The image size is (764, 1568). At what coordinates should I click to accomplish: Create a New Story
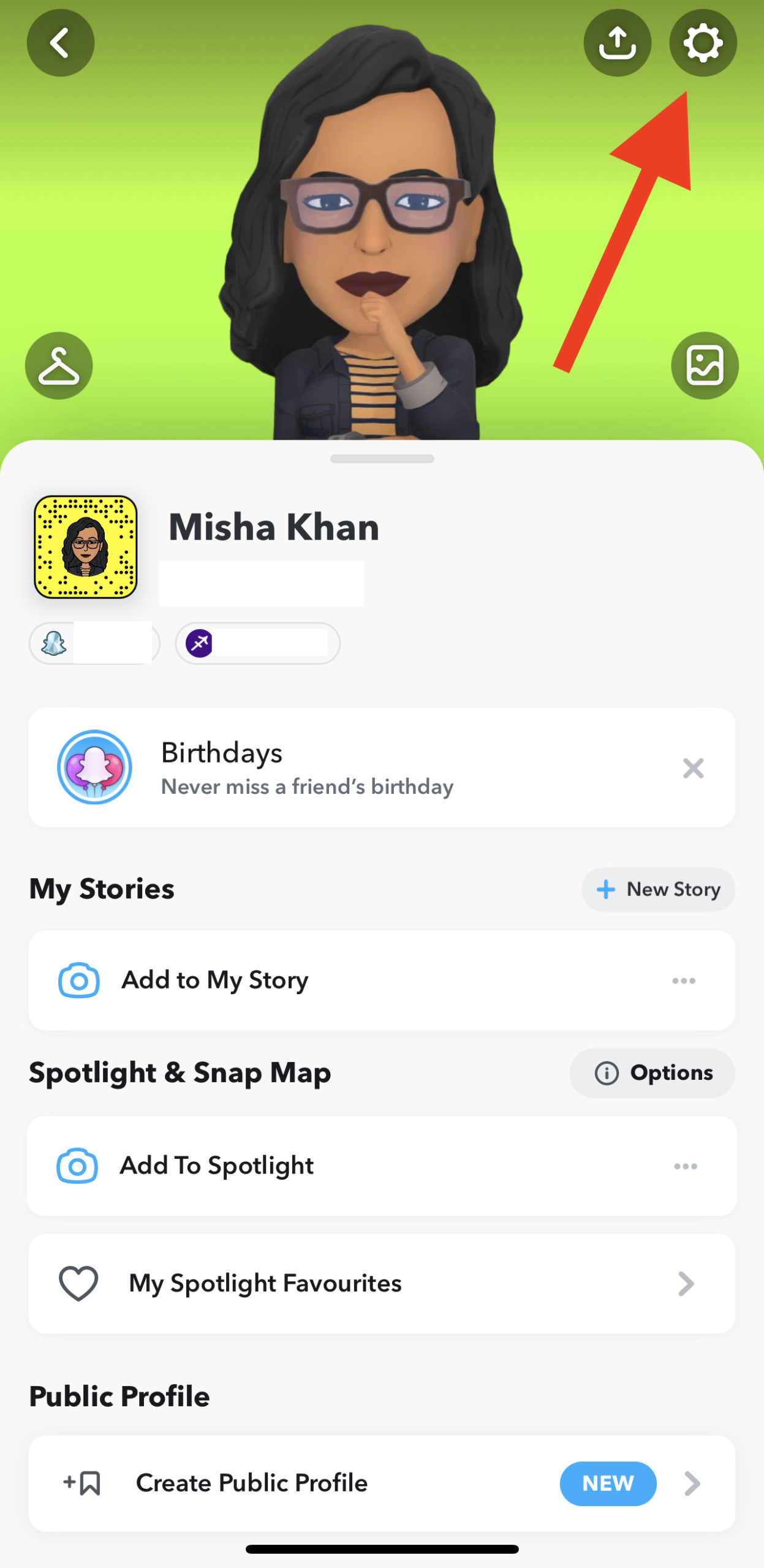click(658, 889)
